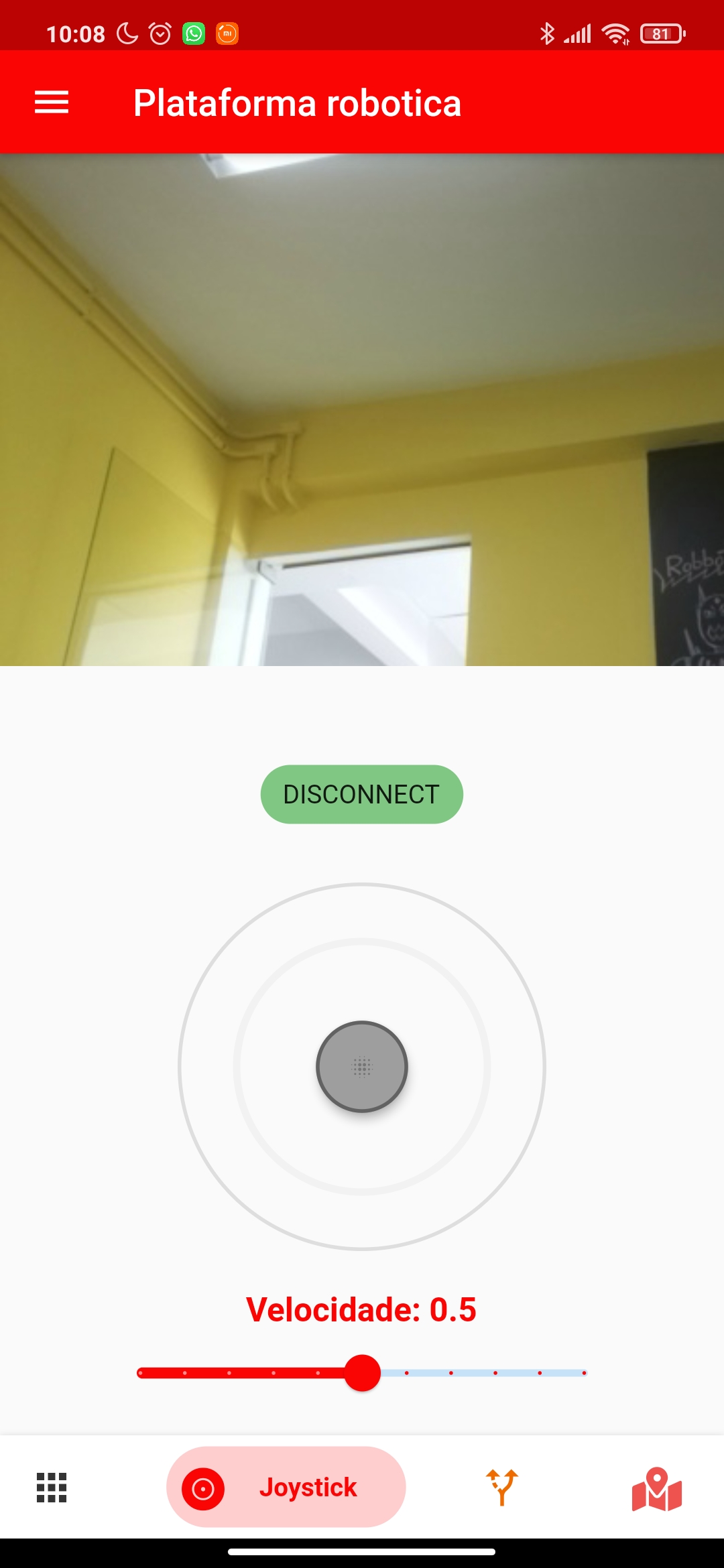Select the Joystick tab
724x1568 pixels.
pos(286,1487)
